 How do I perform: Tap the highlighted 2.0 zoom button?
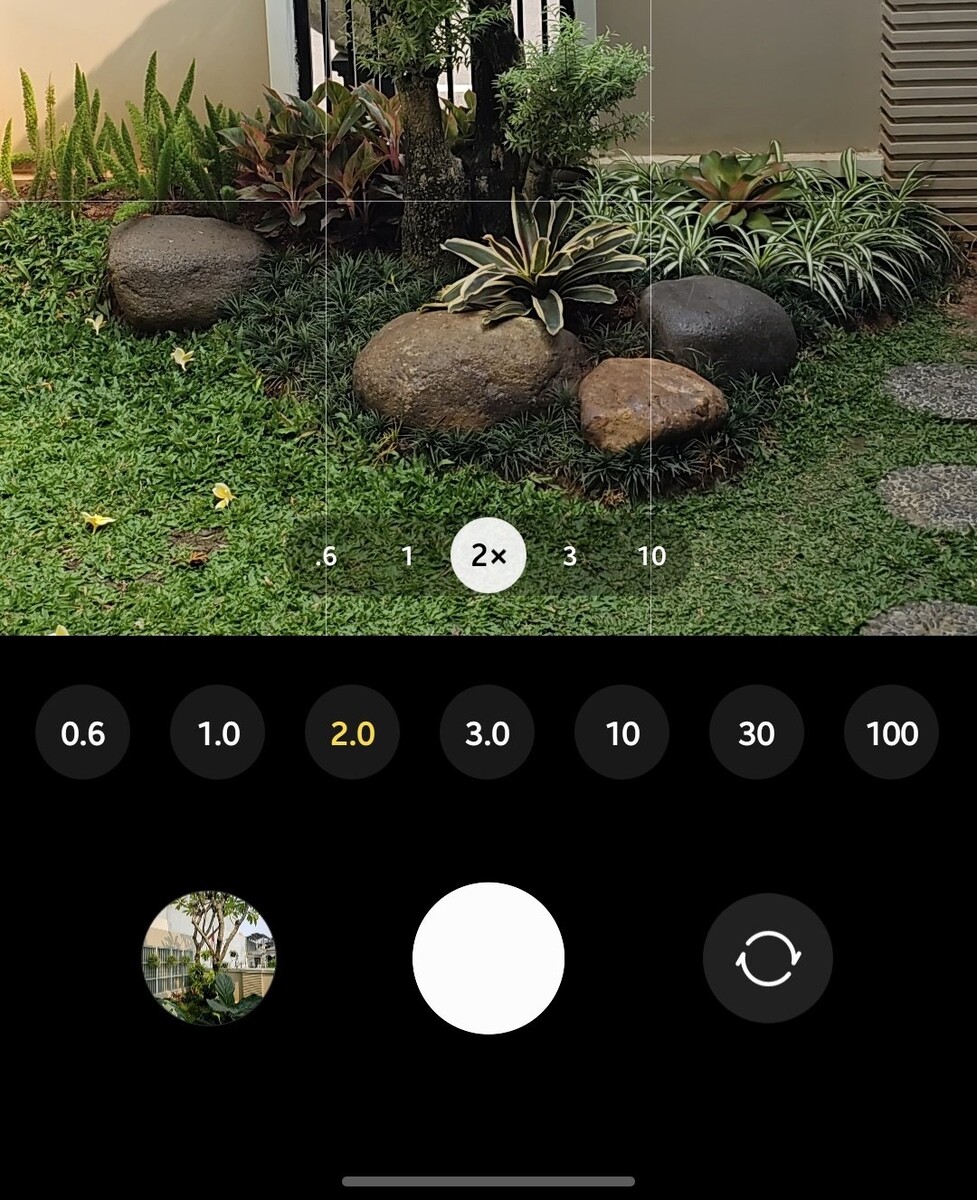(352, 733)
